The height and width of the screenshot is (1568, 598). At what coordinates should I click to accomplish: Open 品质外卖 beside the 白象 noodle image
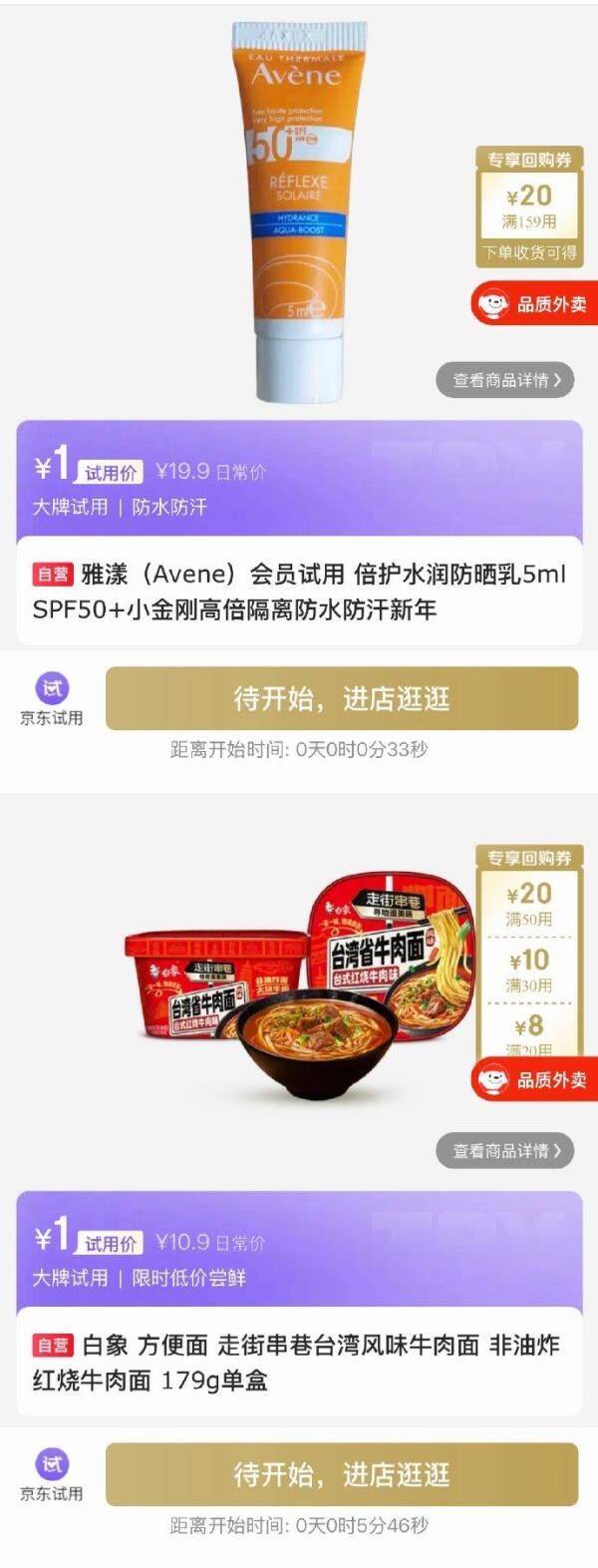pyautogui.click(x=534, y=1080)
